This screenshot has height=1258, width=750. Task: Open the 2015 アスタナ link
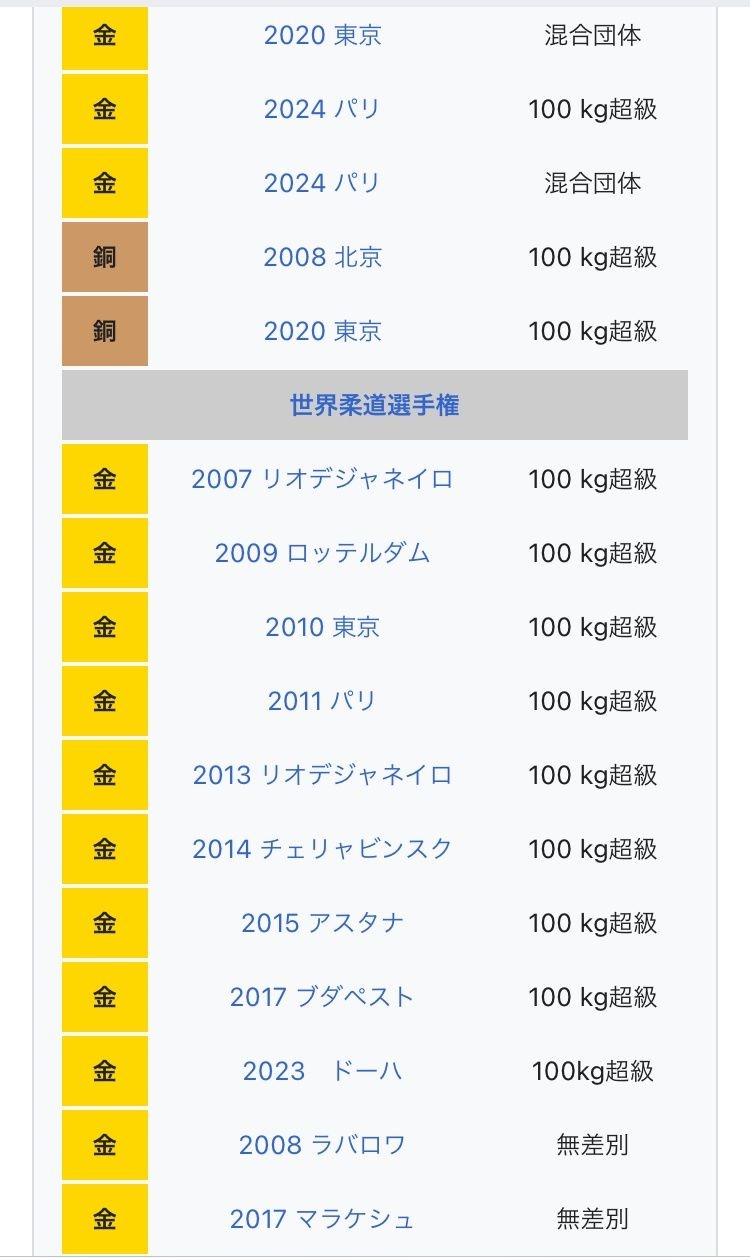point(322,923)
